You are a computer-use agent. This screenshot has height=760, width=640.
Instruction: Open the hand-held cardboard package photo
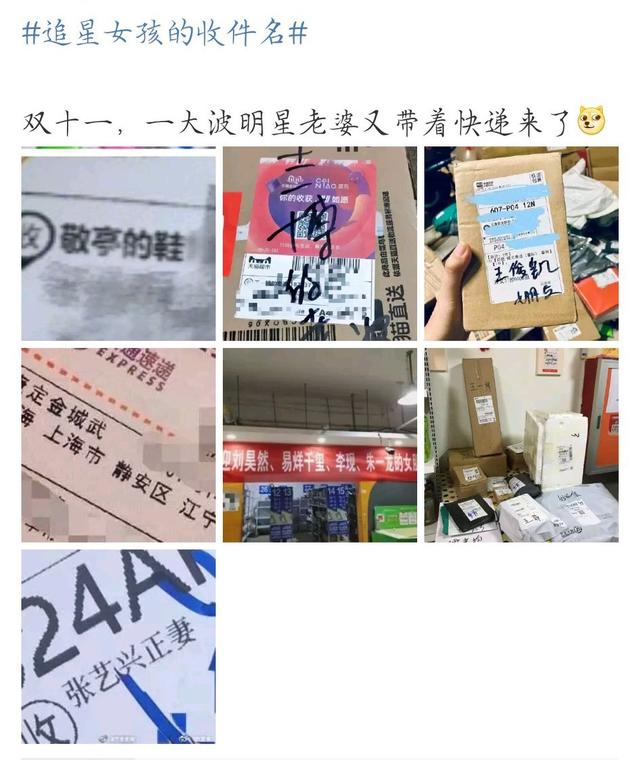[x=521, y=244]
